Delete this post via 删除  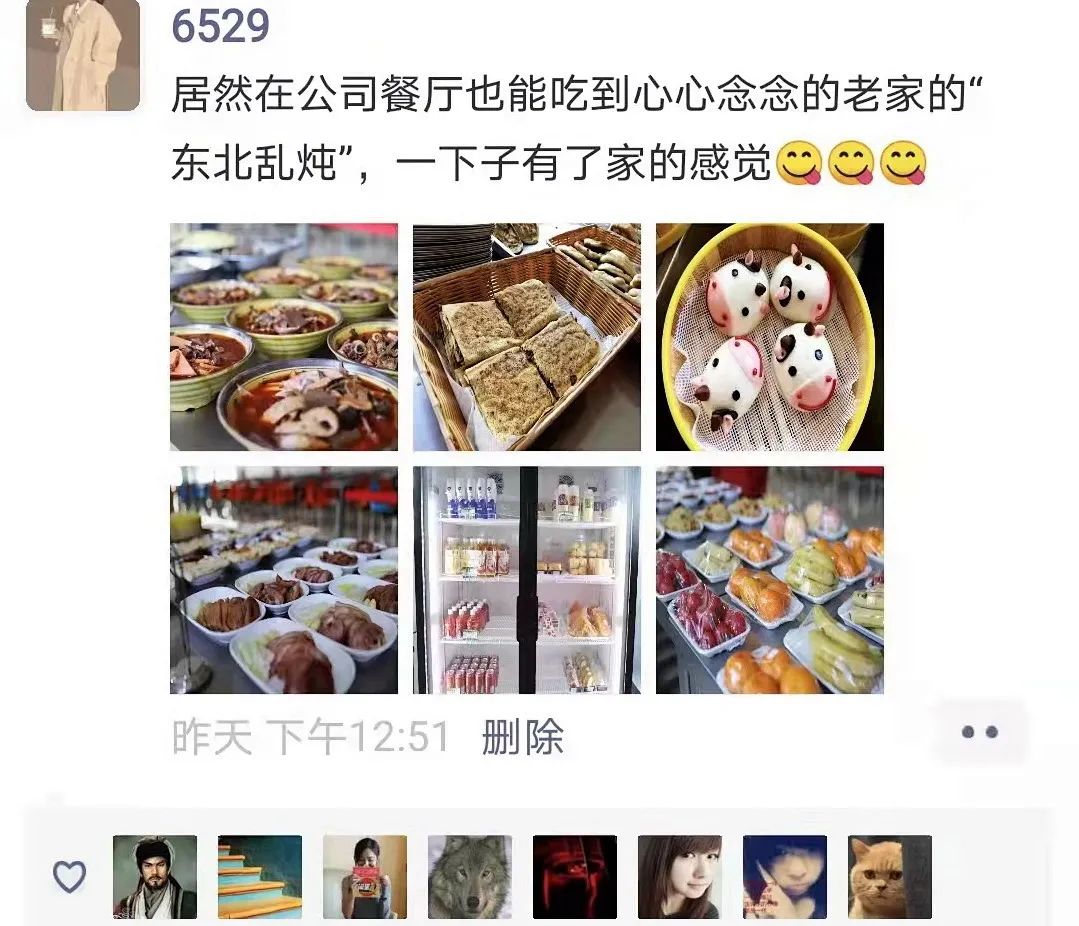pos(523,737)
